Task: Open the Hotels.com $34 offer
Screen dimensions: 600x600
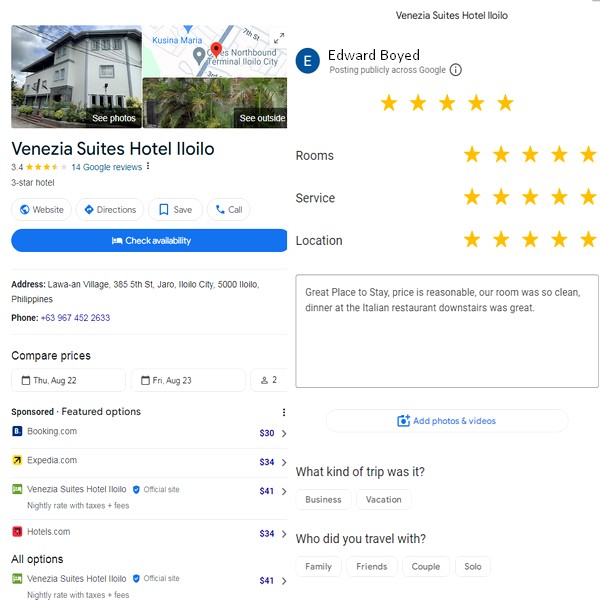Action: coord(150,533)
